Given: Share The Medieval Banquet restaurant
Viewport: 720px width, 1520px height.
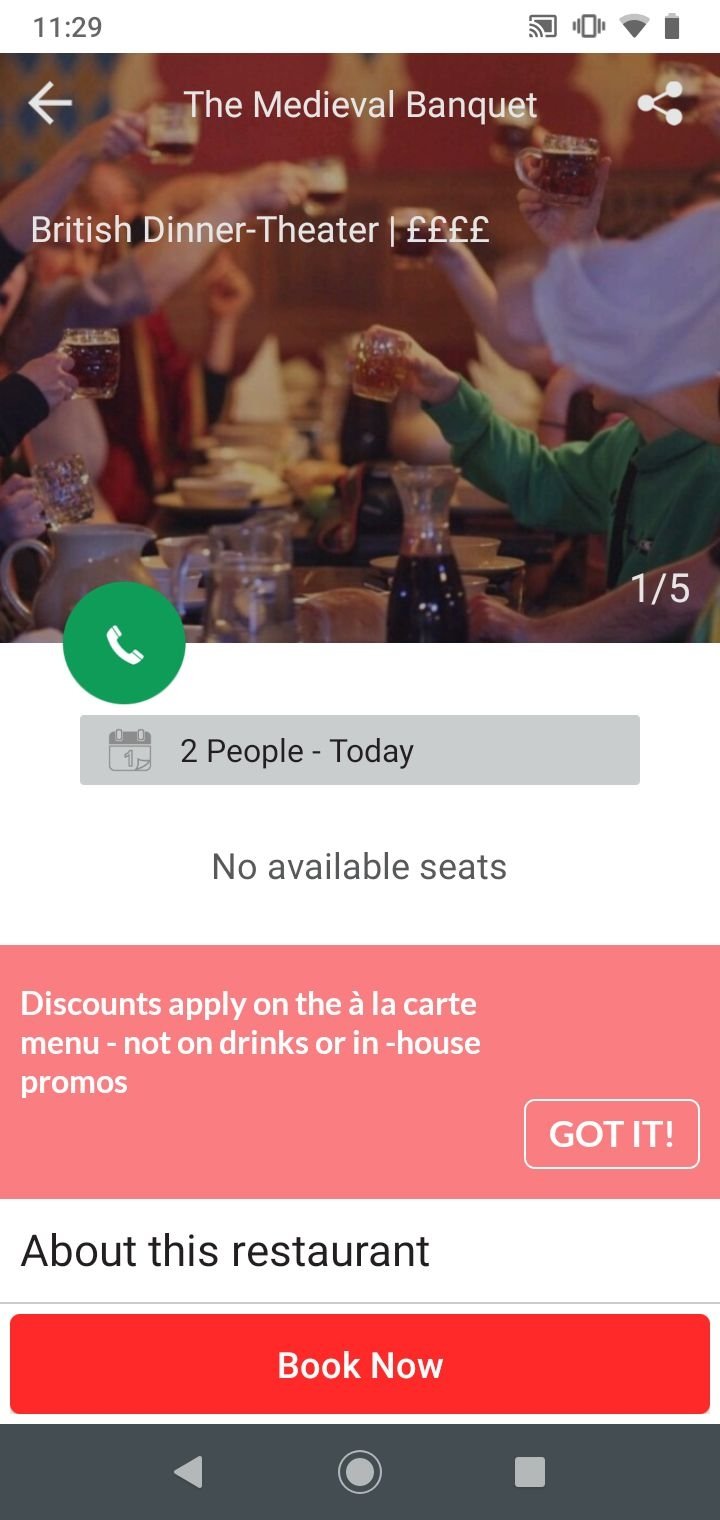Looking at the screenshot, I should coord(659,104).
